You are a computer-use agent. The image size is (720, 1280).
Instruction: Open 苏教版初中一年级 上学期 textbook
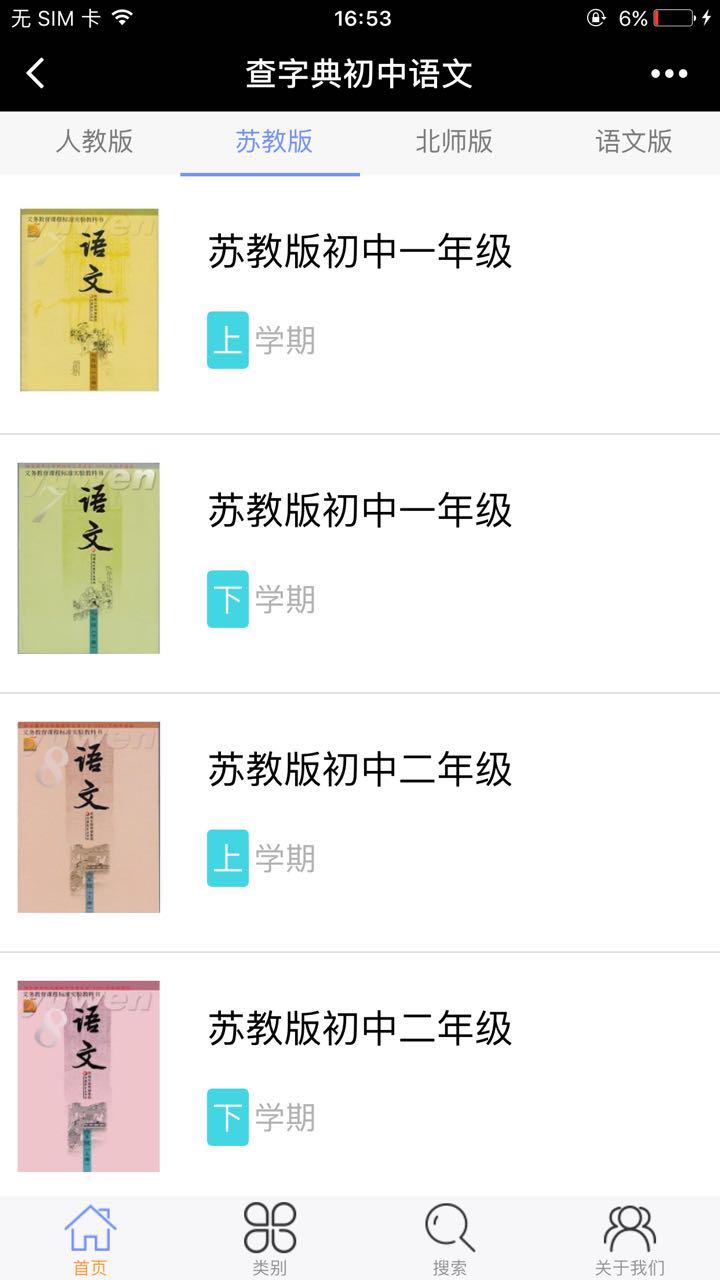[x=360, y=300]
